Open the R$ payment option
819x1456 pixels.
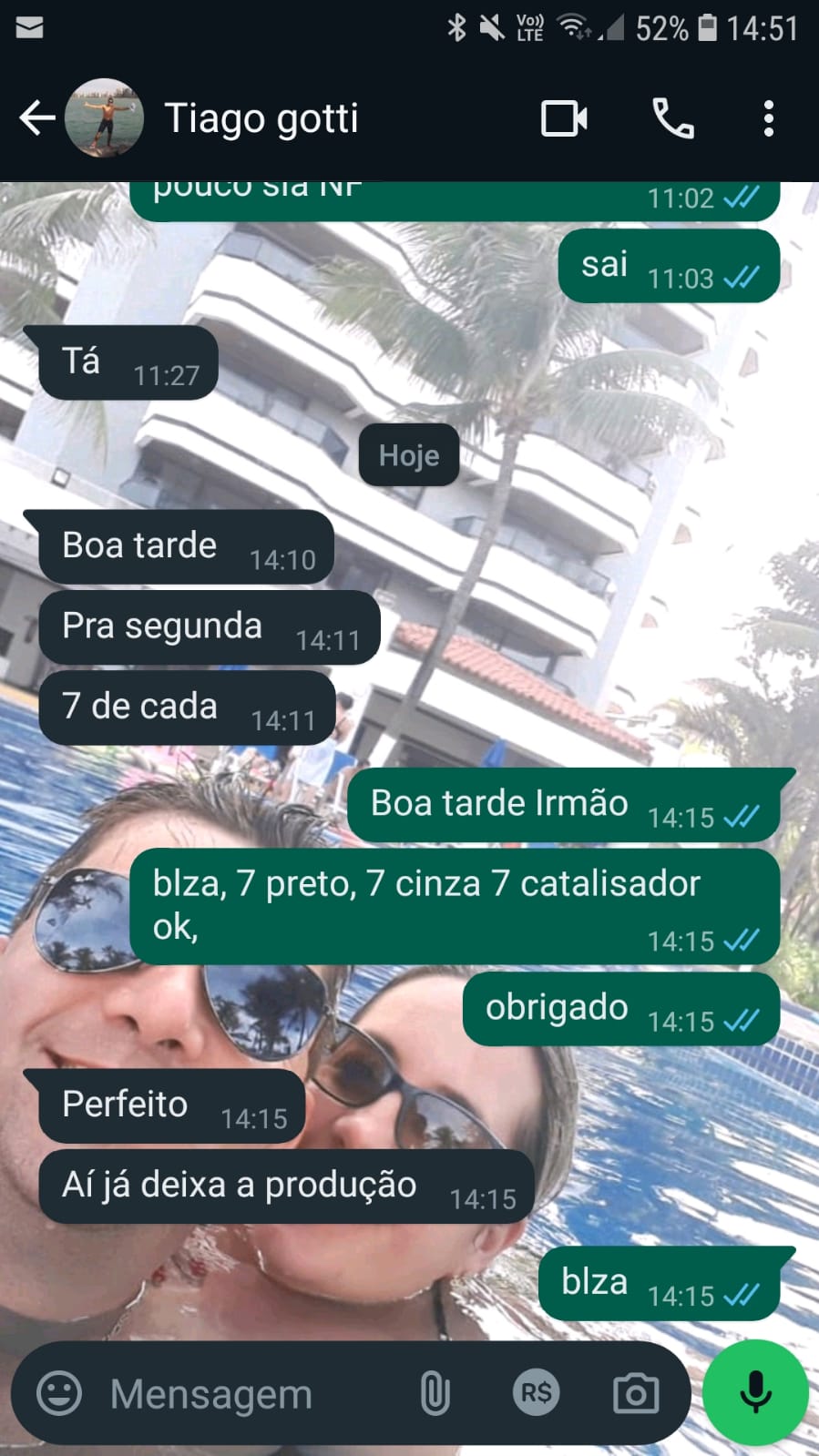coord(536,1393)
